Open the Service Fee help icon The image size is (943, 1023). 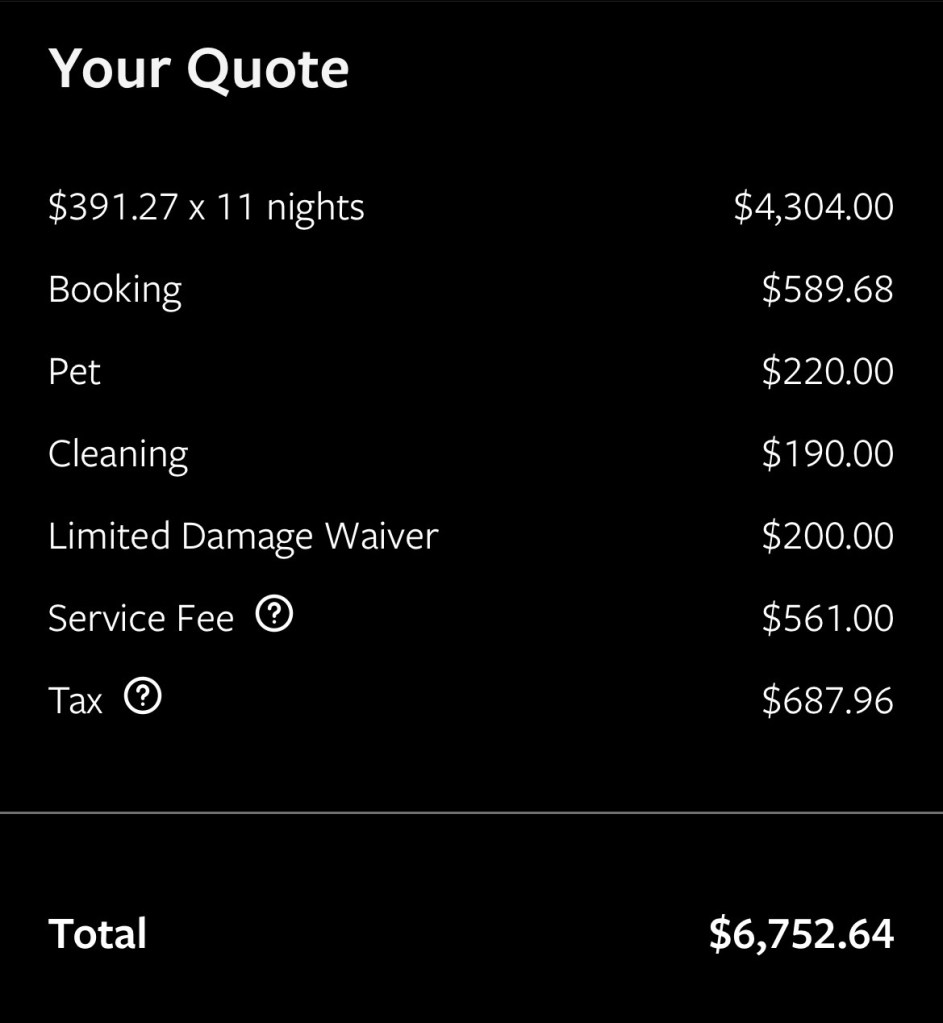pyautogui.click(x=274, y=616)
